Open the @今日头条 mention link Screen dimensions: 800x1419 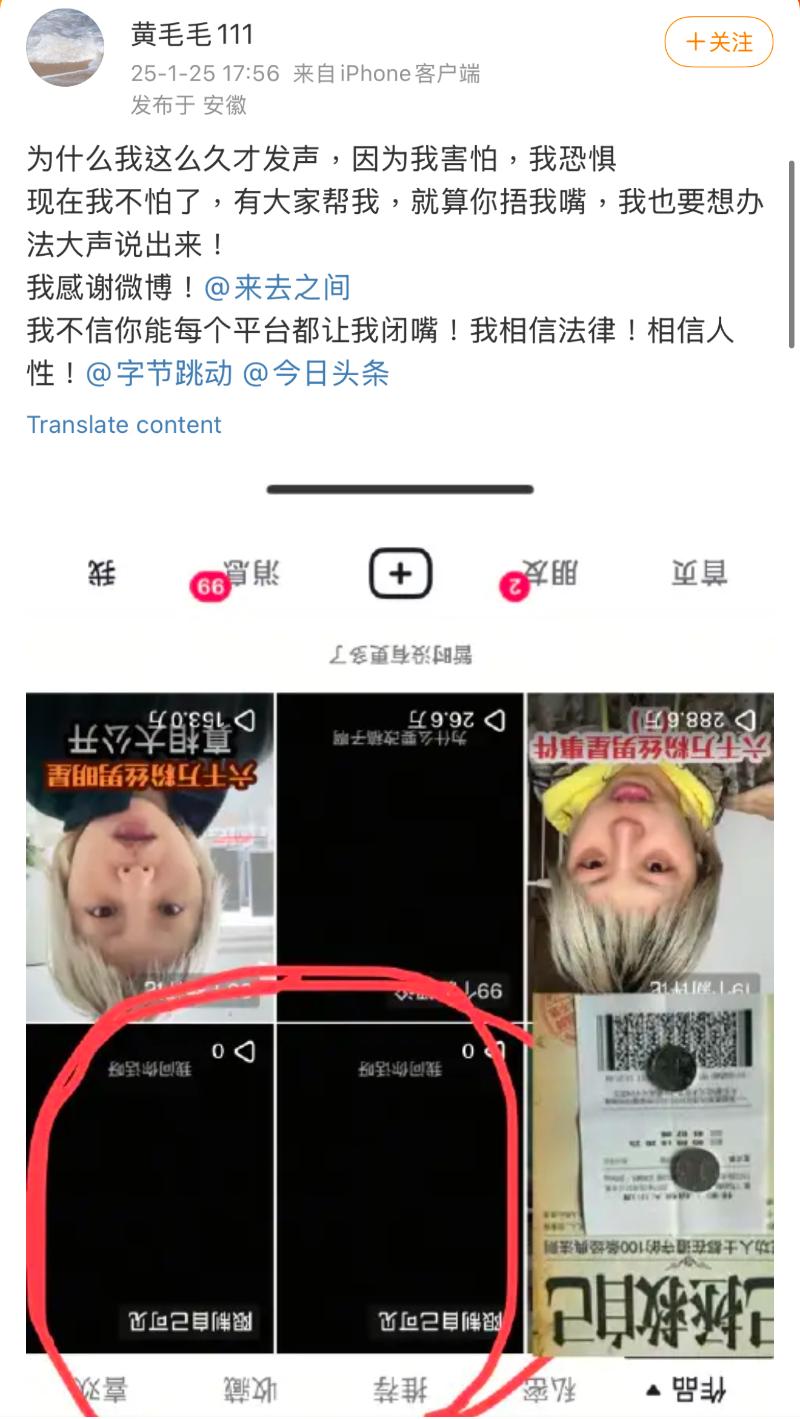[x=317, y=374]
